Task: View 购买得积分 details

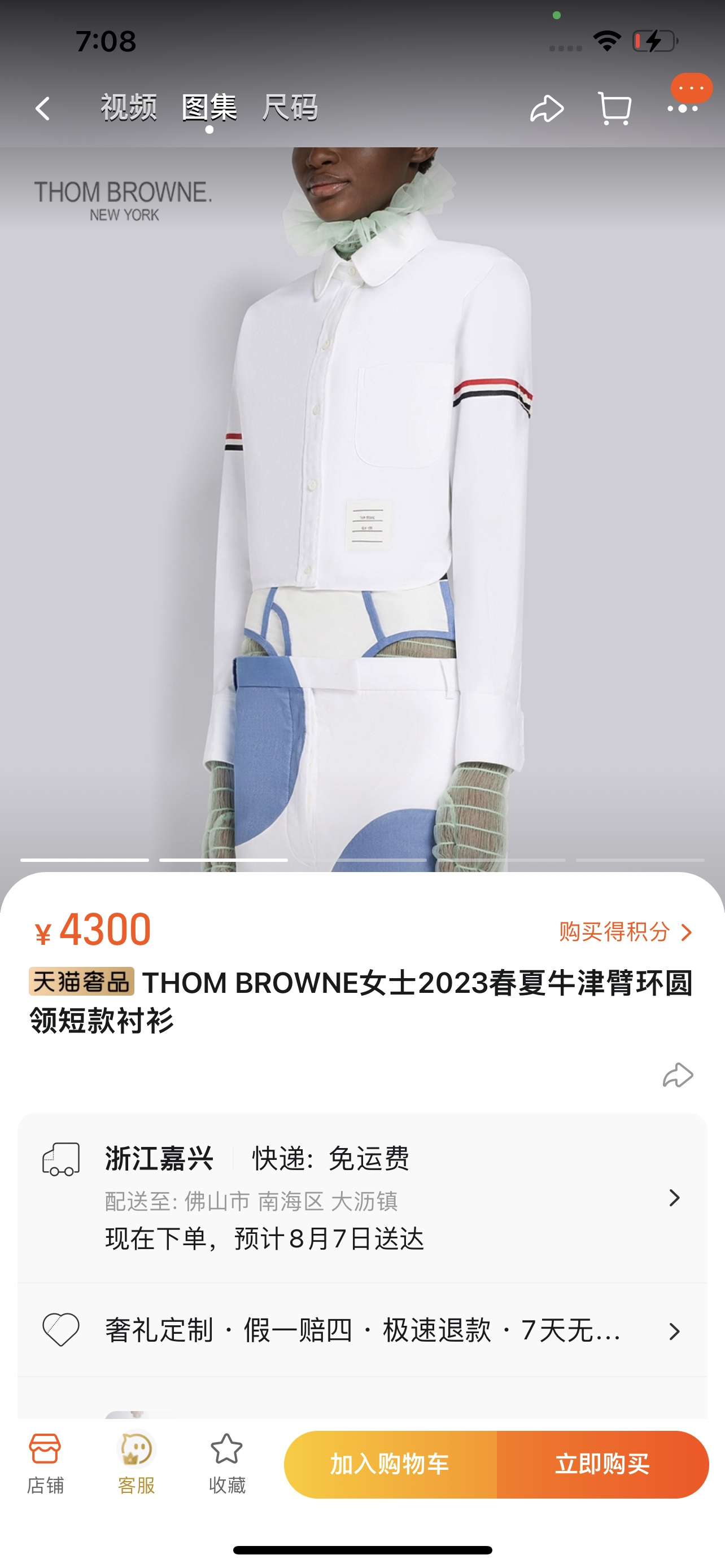Action: point(625,932)
